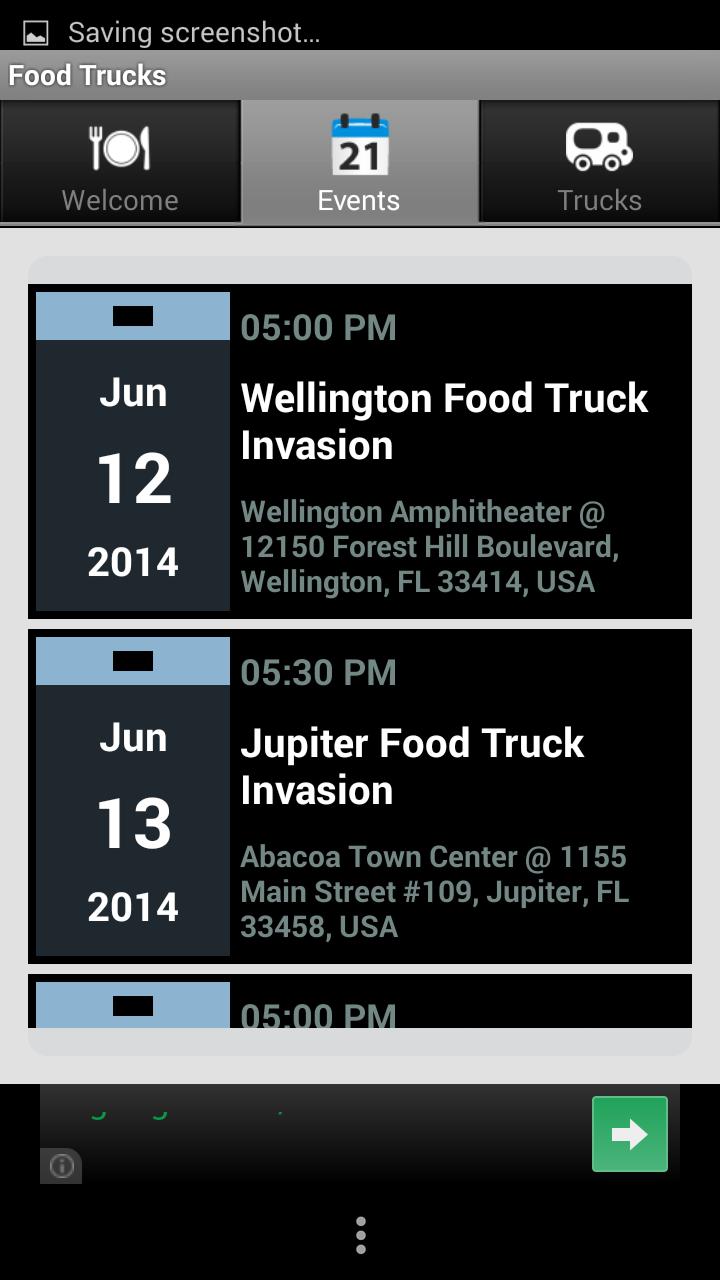This screenshot has width=720, height=1280.
Task: Click the food truck icon above Trucks
Action: coord(599,146)
